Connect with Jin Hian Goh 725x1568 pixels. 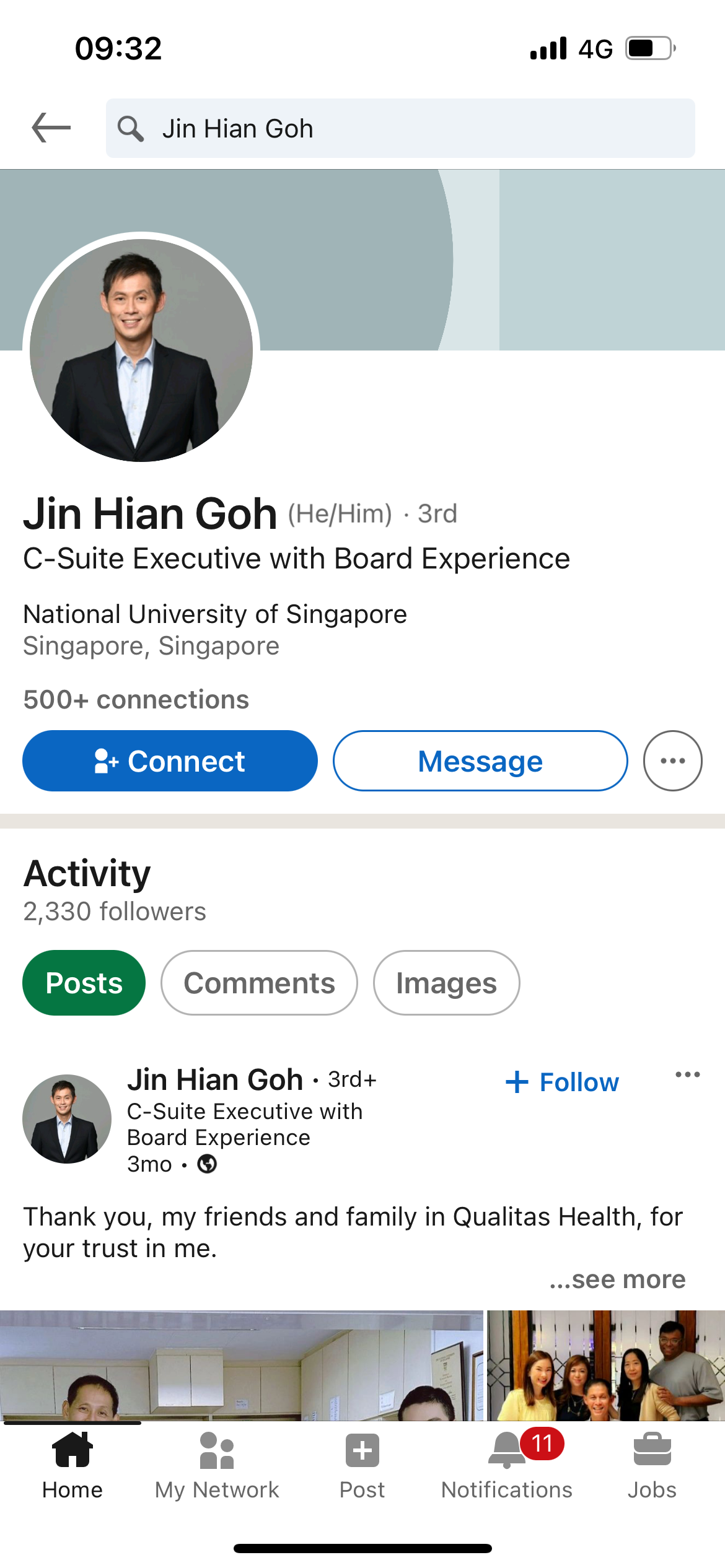tap(170, 761)
